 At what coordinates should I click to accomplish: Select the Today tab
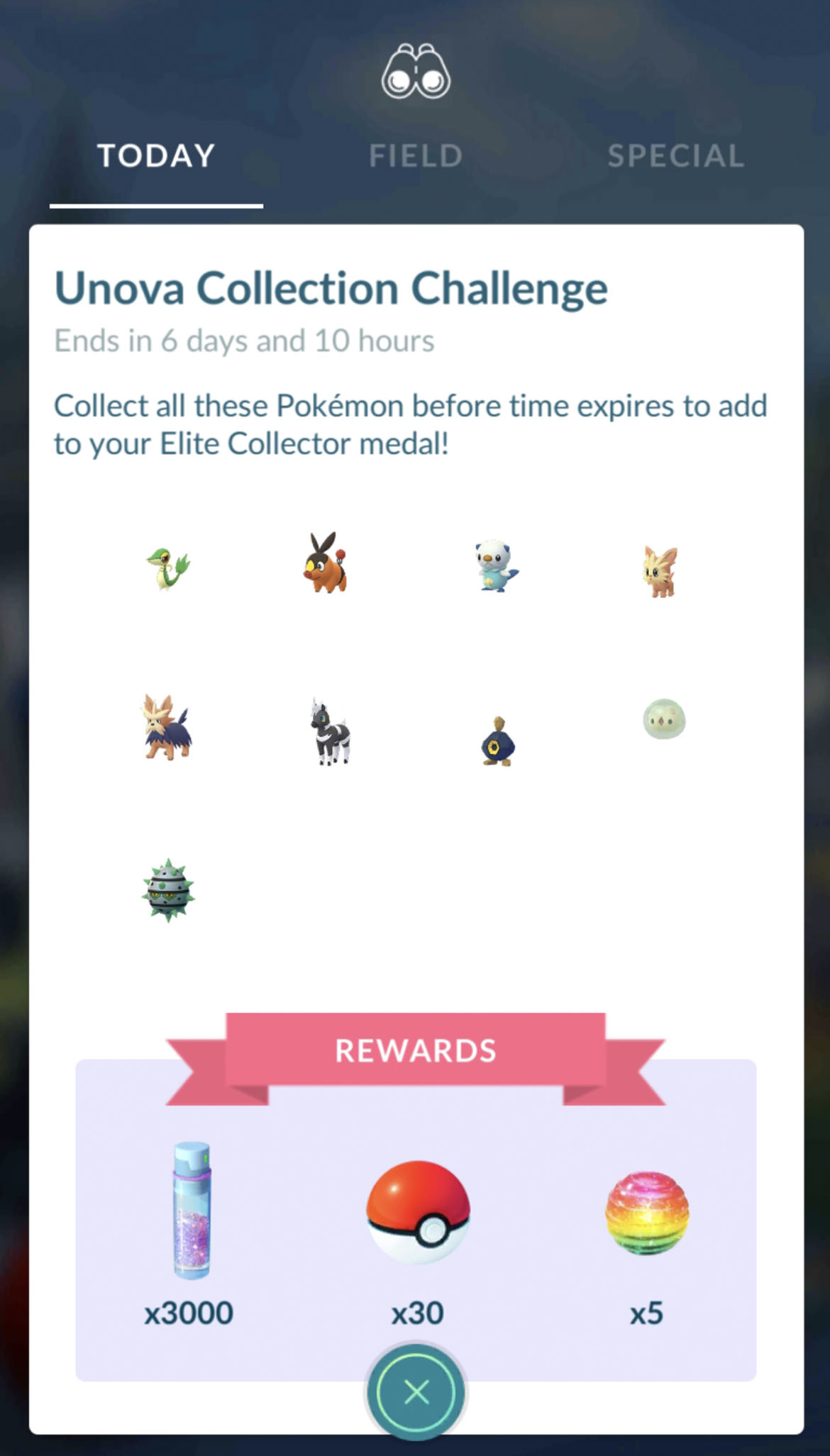156,156
